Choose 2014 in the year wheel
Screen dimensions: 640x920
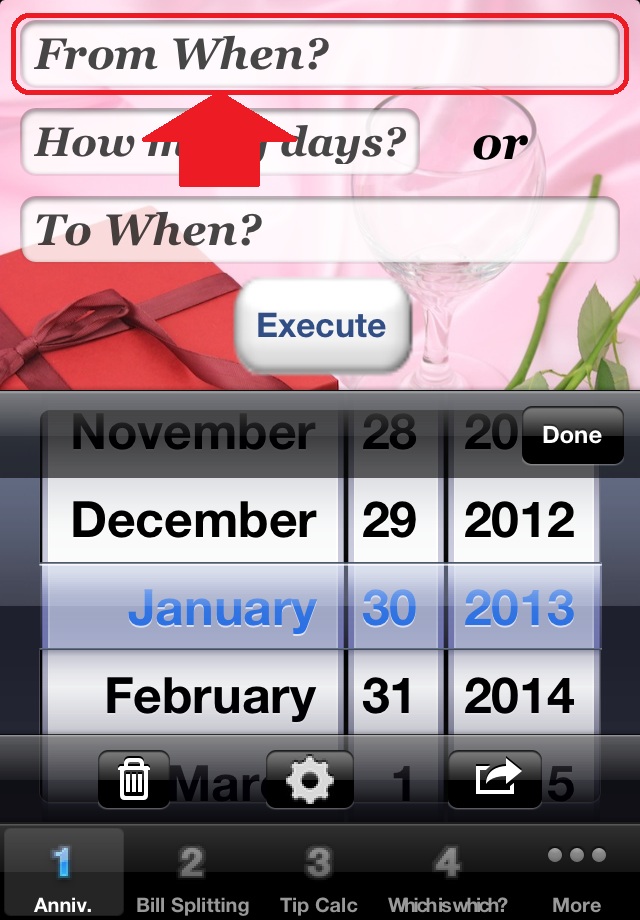(x=519, y=695)
